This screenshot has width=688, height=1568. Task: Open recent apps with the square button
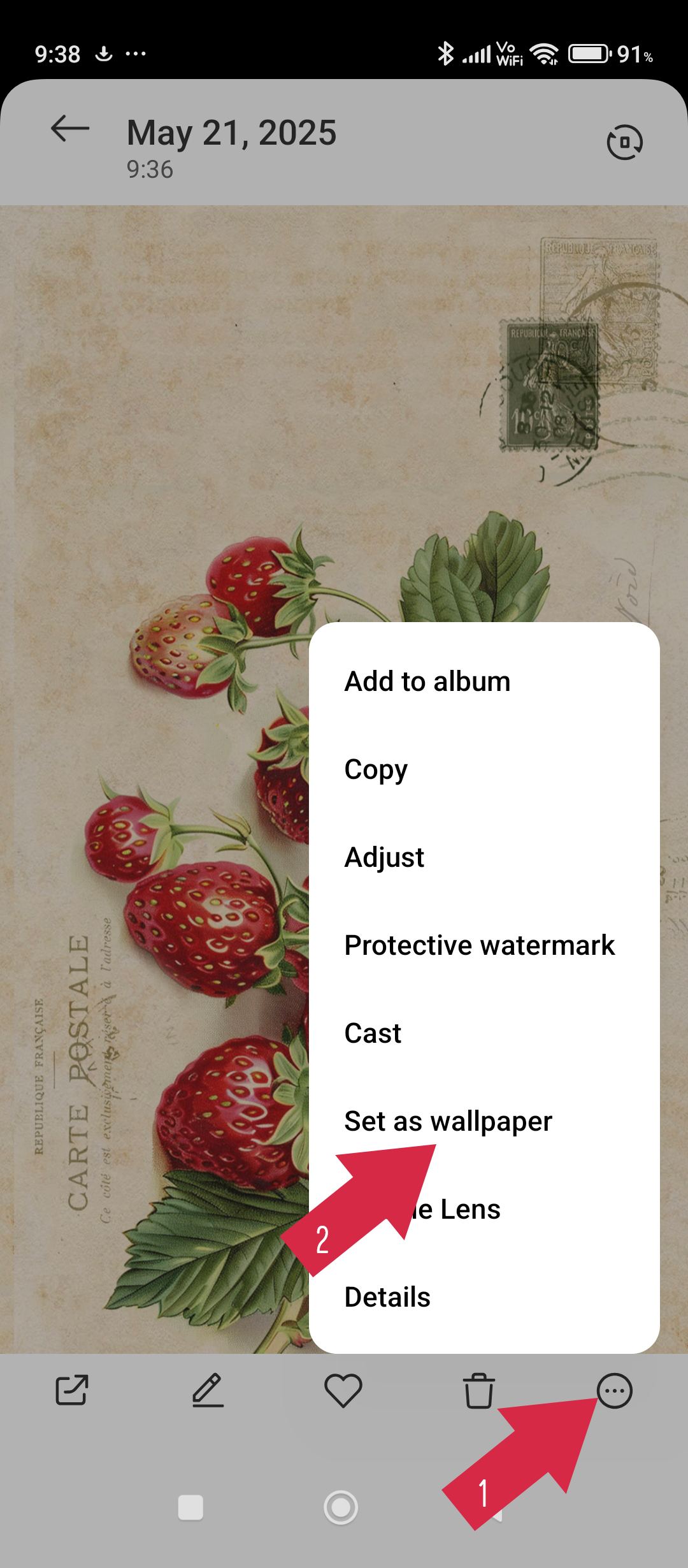pyautogui.click(x=190, y=1507)
